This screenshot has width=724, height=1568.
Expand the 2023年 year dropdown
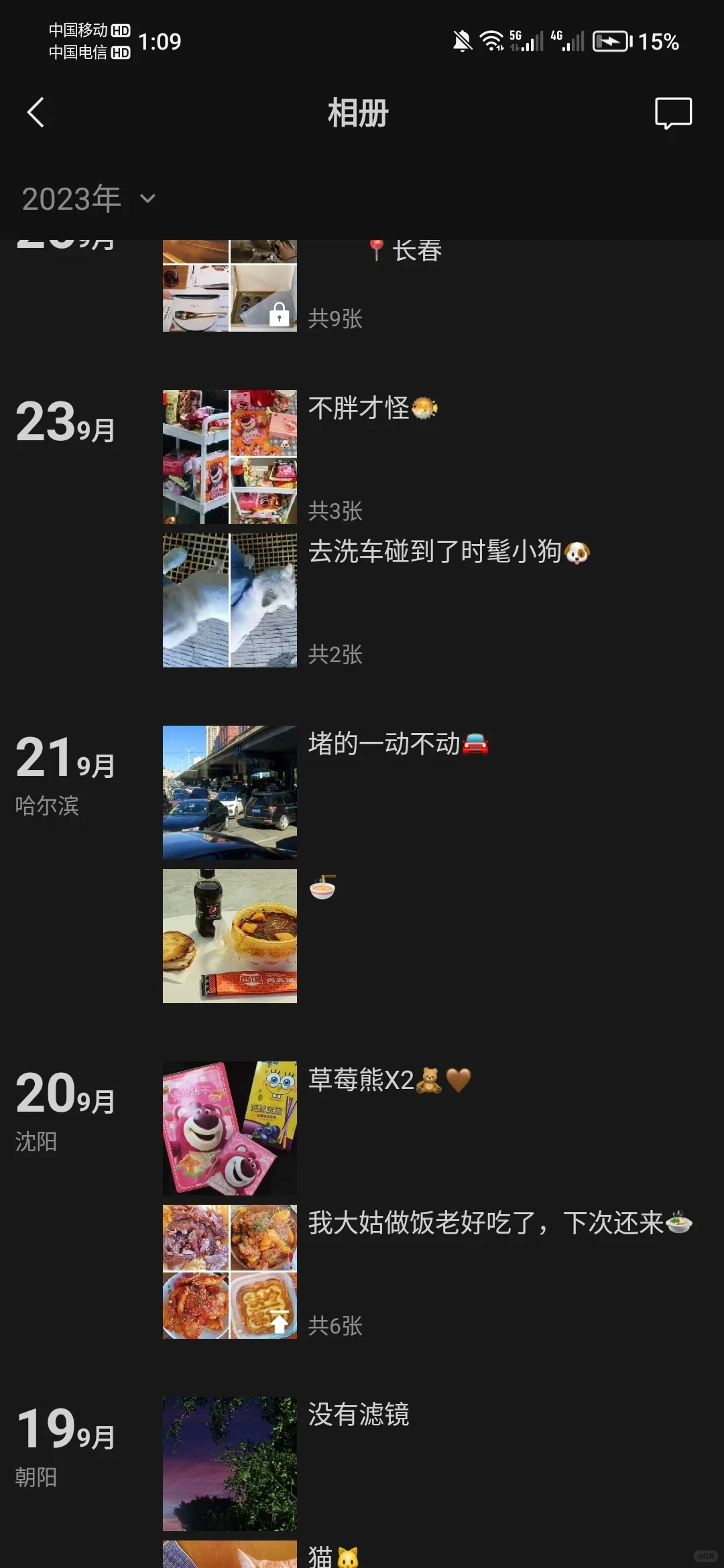click(88, 199)
